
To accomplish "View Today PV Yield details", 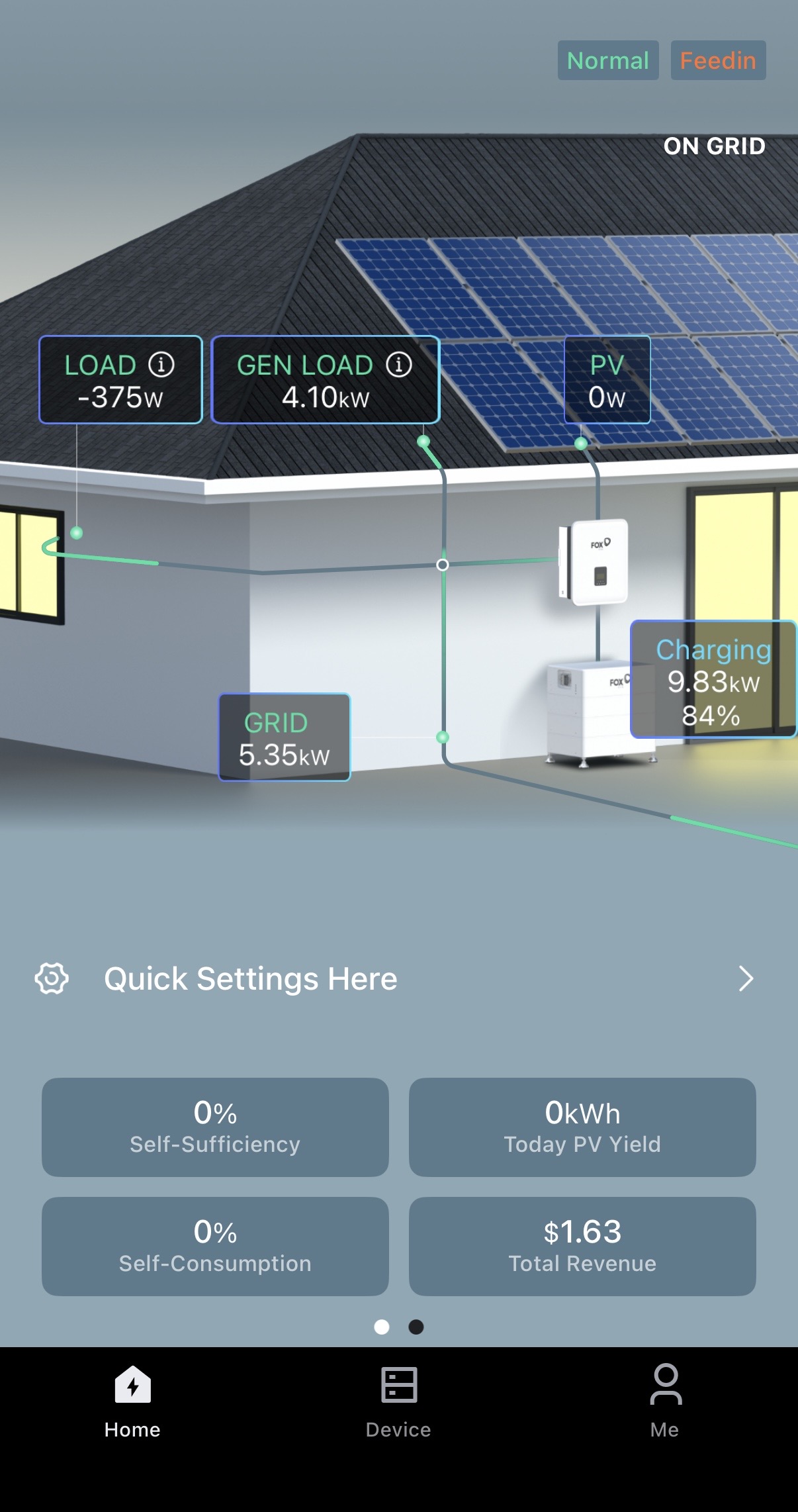I will [x=582, y=1127].
